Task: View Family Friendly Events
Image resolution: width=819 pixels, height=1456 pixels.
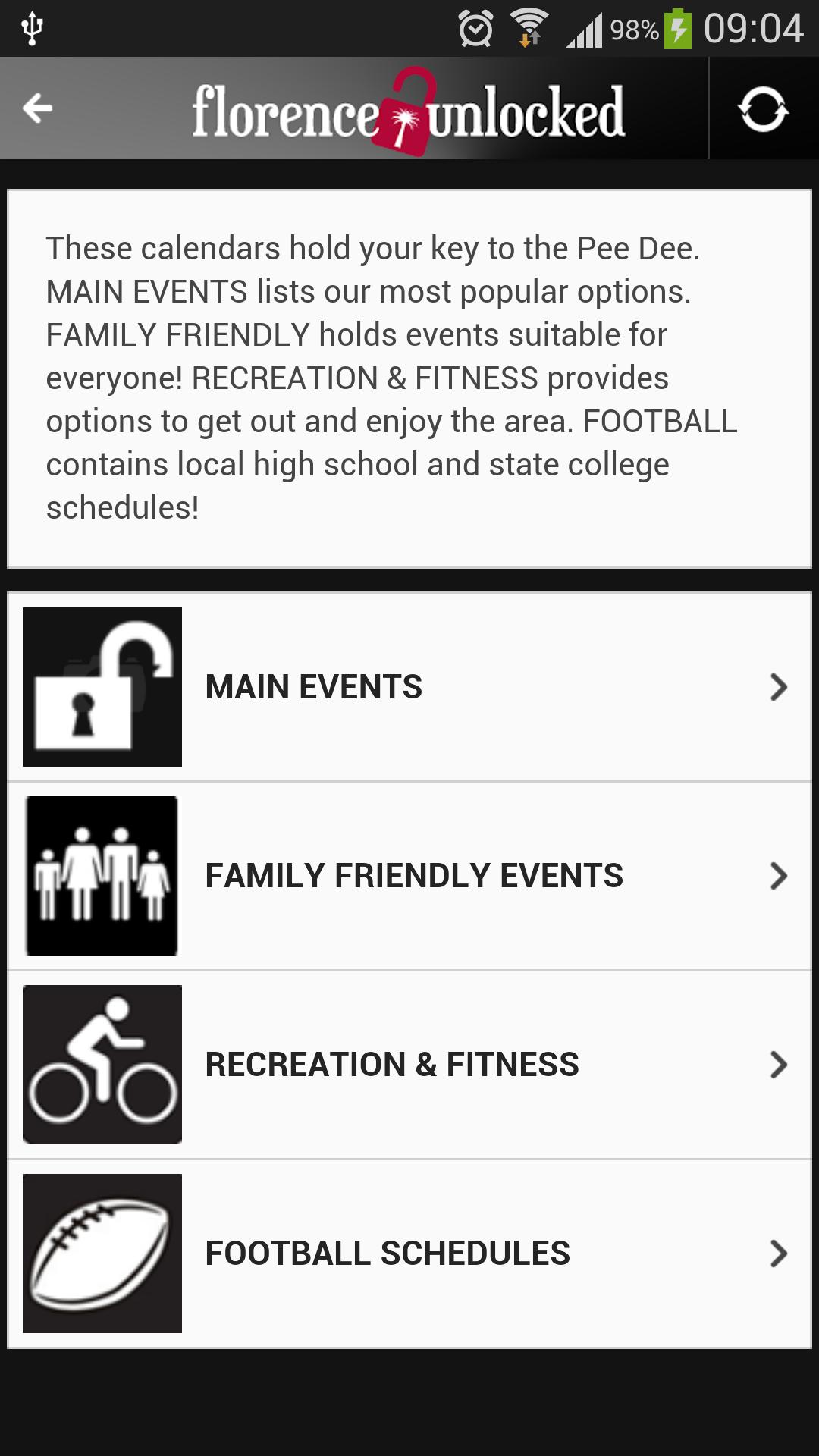Action: coord(409,876)
